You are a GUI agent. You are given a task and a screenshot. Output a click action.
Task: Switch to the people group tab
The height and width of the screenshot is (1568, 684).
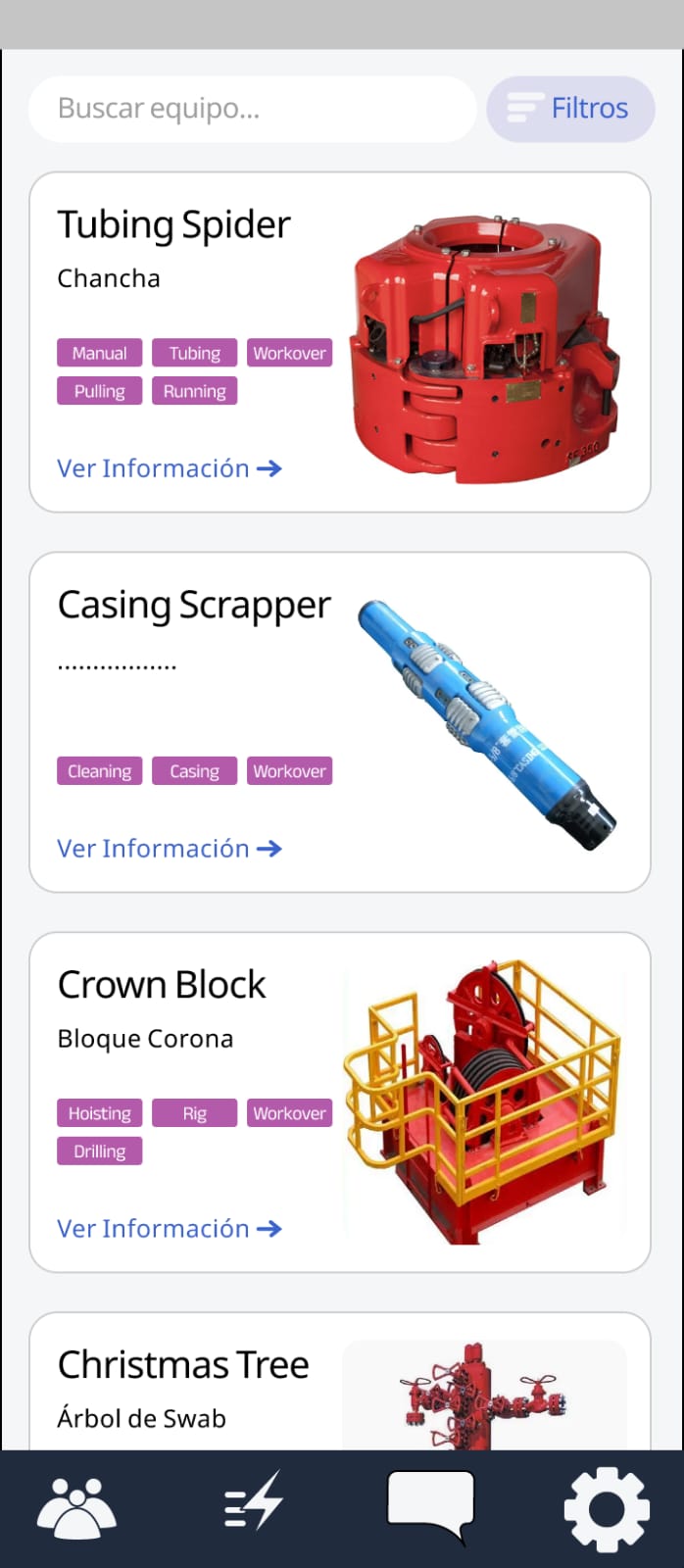76,1508
